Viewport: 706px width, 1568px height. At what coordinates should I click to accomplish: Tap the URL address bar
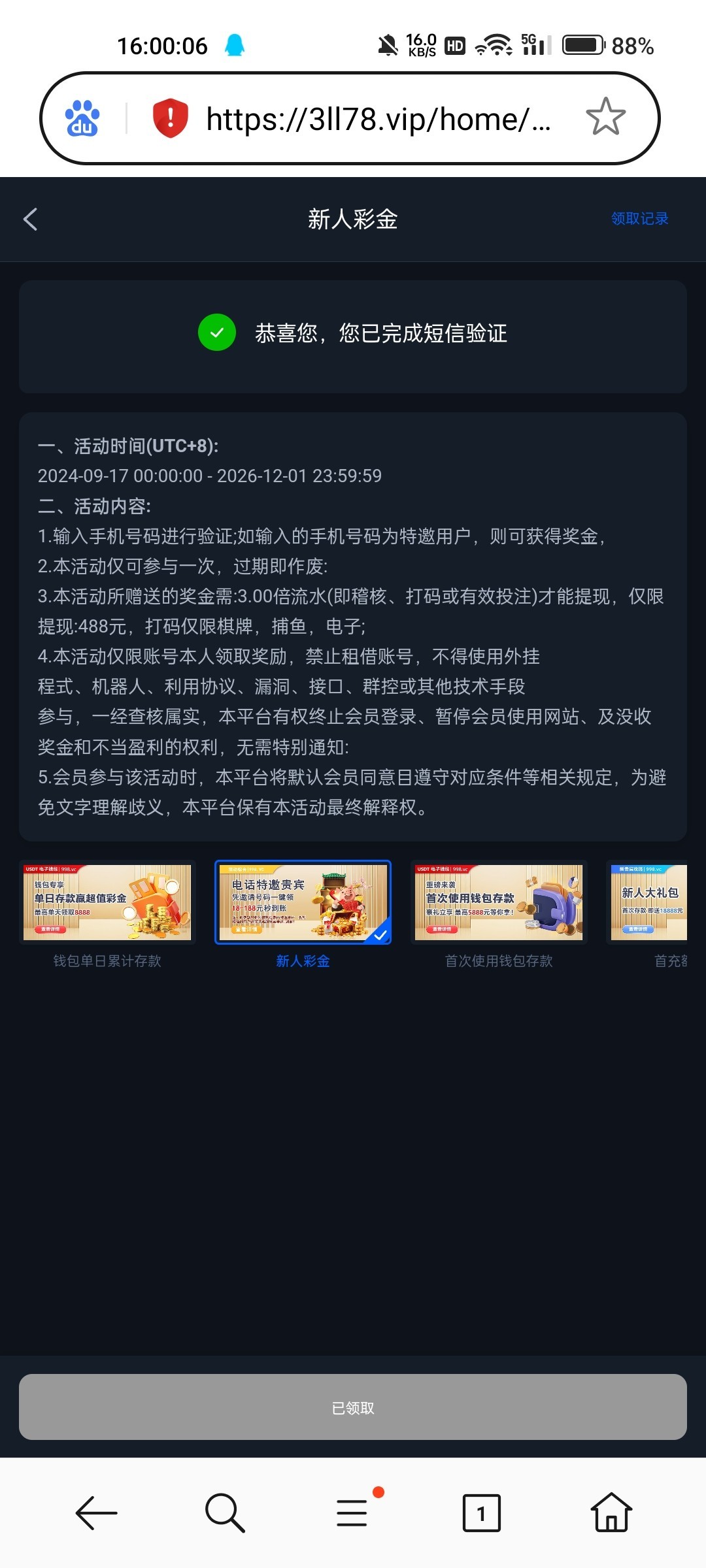(x=378, y=119)
